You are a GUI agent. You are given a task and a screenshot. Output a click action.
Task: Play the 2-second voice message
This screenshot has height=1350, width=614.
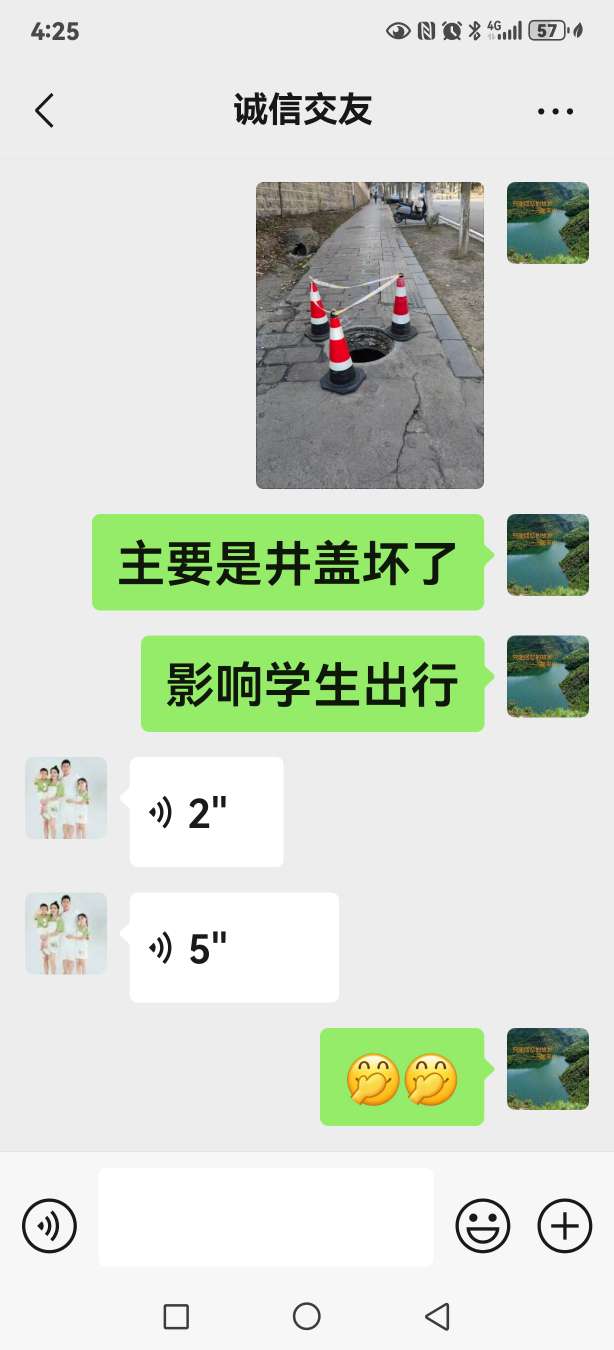(x=206, y=812)
